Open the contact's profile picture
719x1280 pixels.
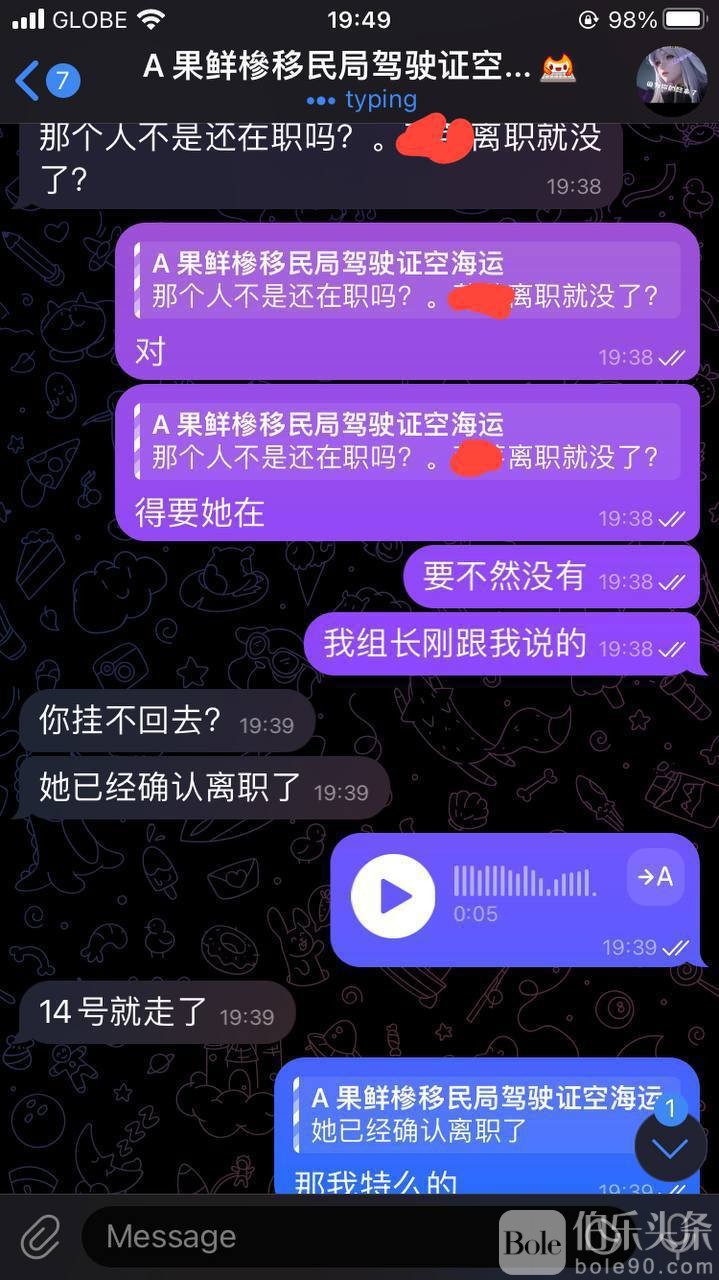tap(671, 80)
